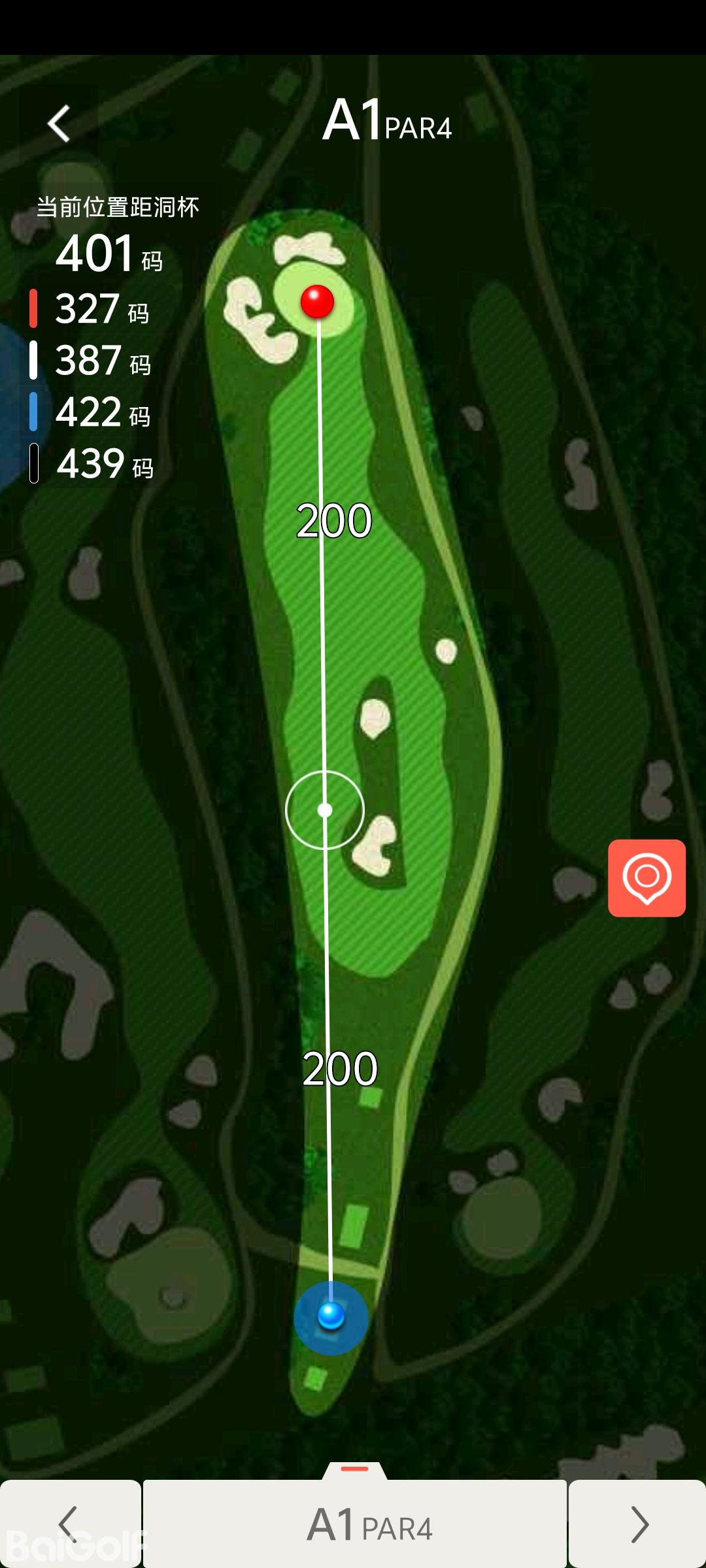Go to the previous hole

69,1524
